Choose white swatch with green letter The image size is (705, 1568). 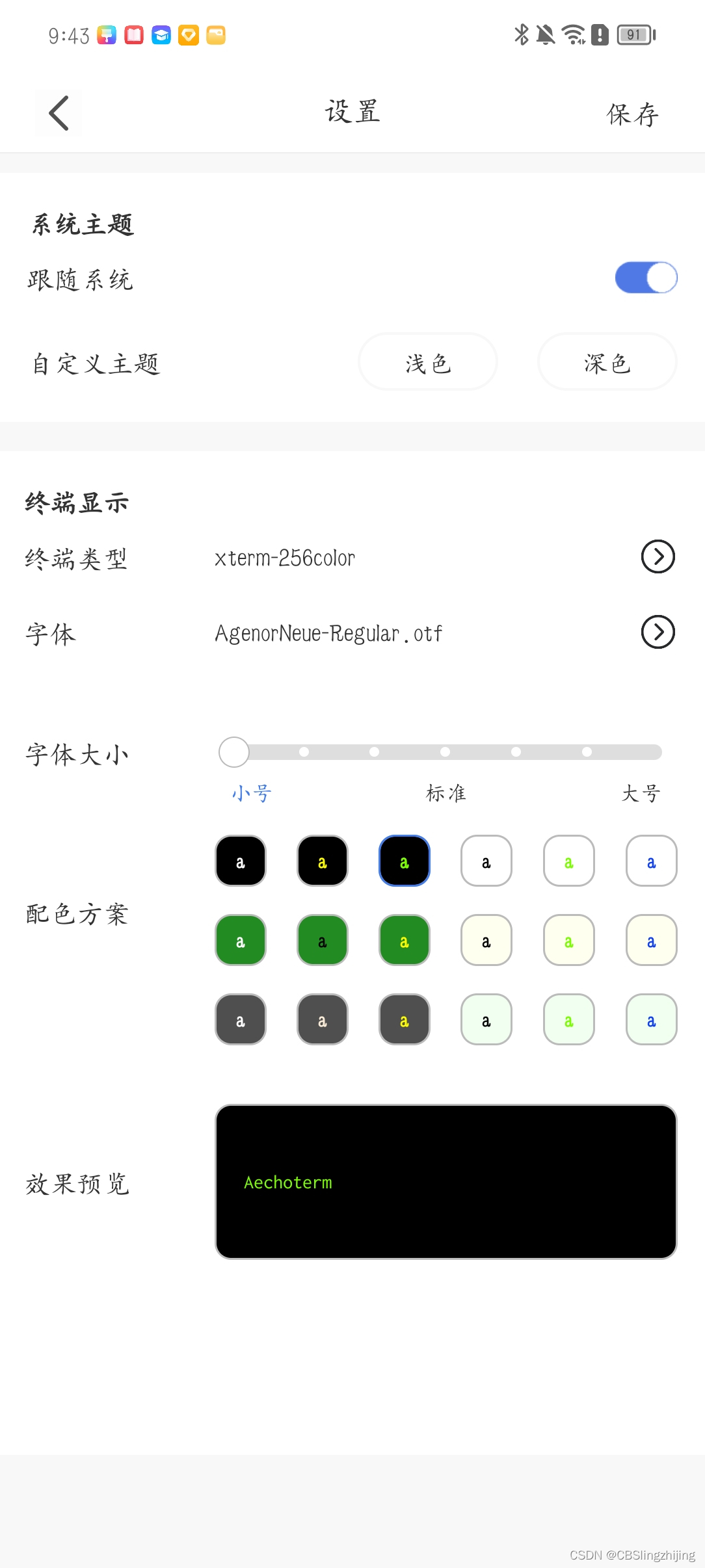pyautogui.click(x=569, y=861)
